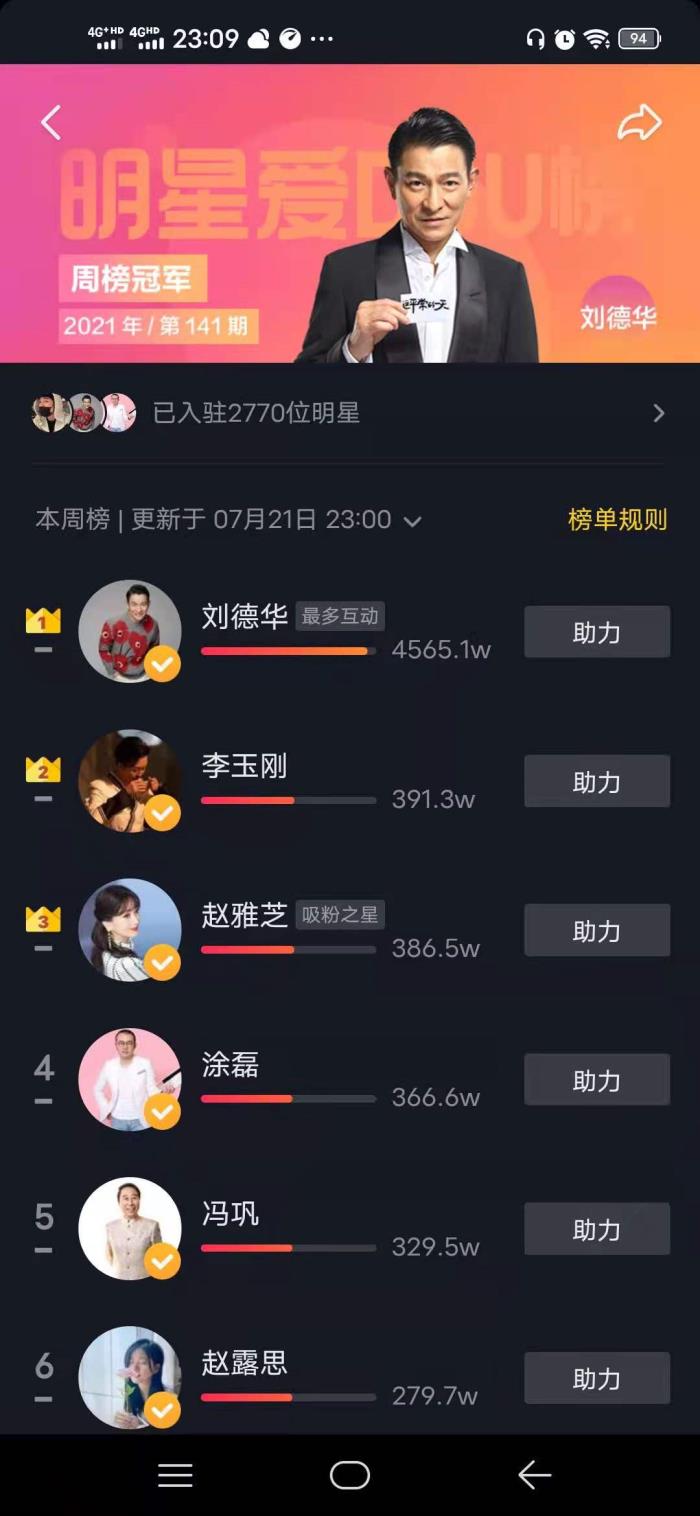Select the 涂磊 avatar
This screenshot has width=700, height=1516.
click(x=129, y=1079)
